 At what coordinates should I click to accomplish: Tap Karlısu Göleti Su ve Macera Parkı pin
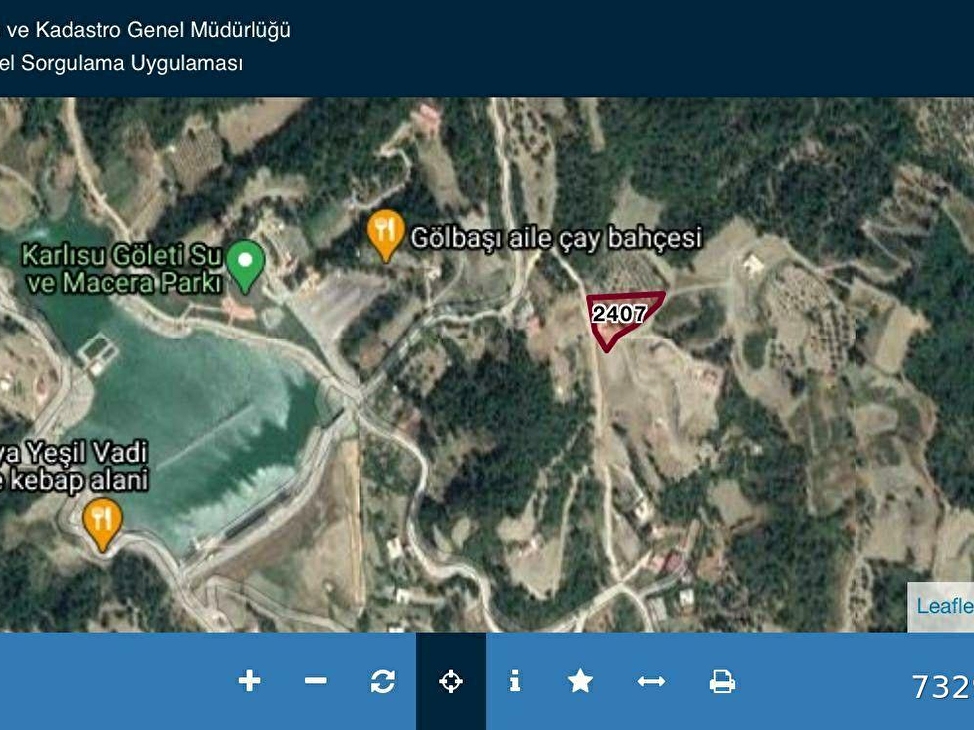point(245,264)
